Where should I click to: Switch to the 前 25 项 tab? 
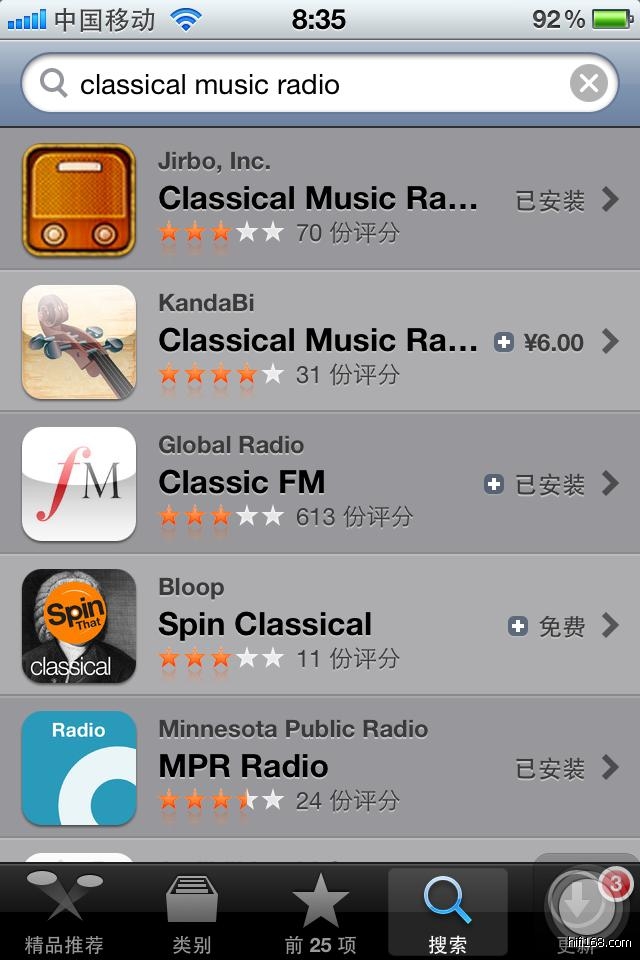[320, 912]
